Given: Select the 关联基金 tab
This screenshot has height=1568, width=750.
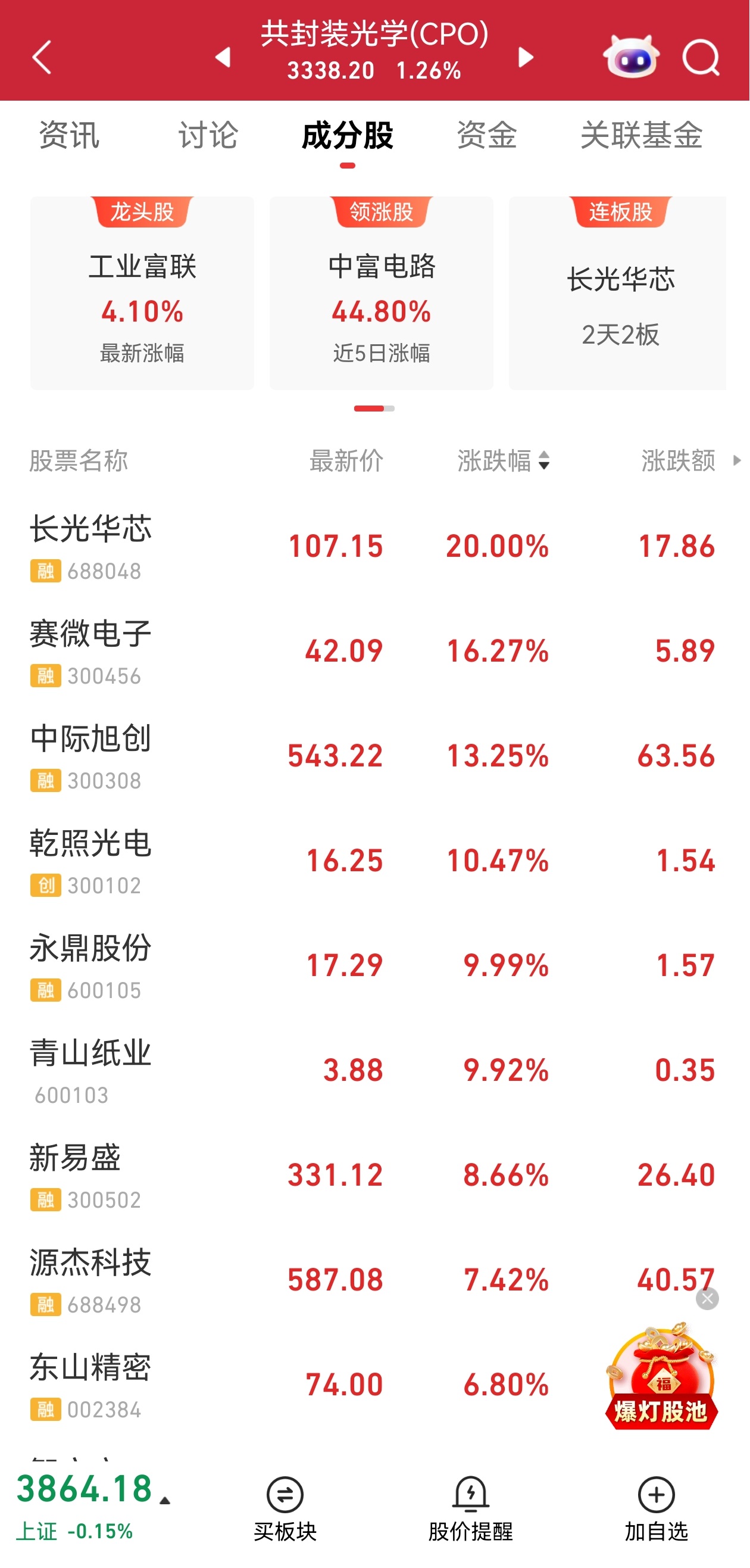Looking at the screenshot, I should coord(641,135).
